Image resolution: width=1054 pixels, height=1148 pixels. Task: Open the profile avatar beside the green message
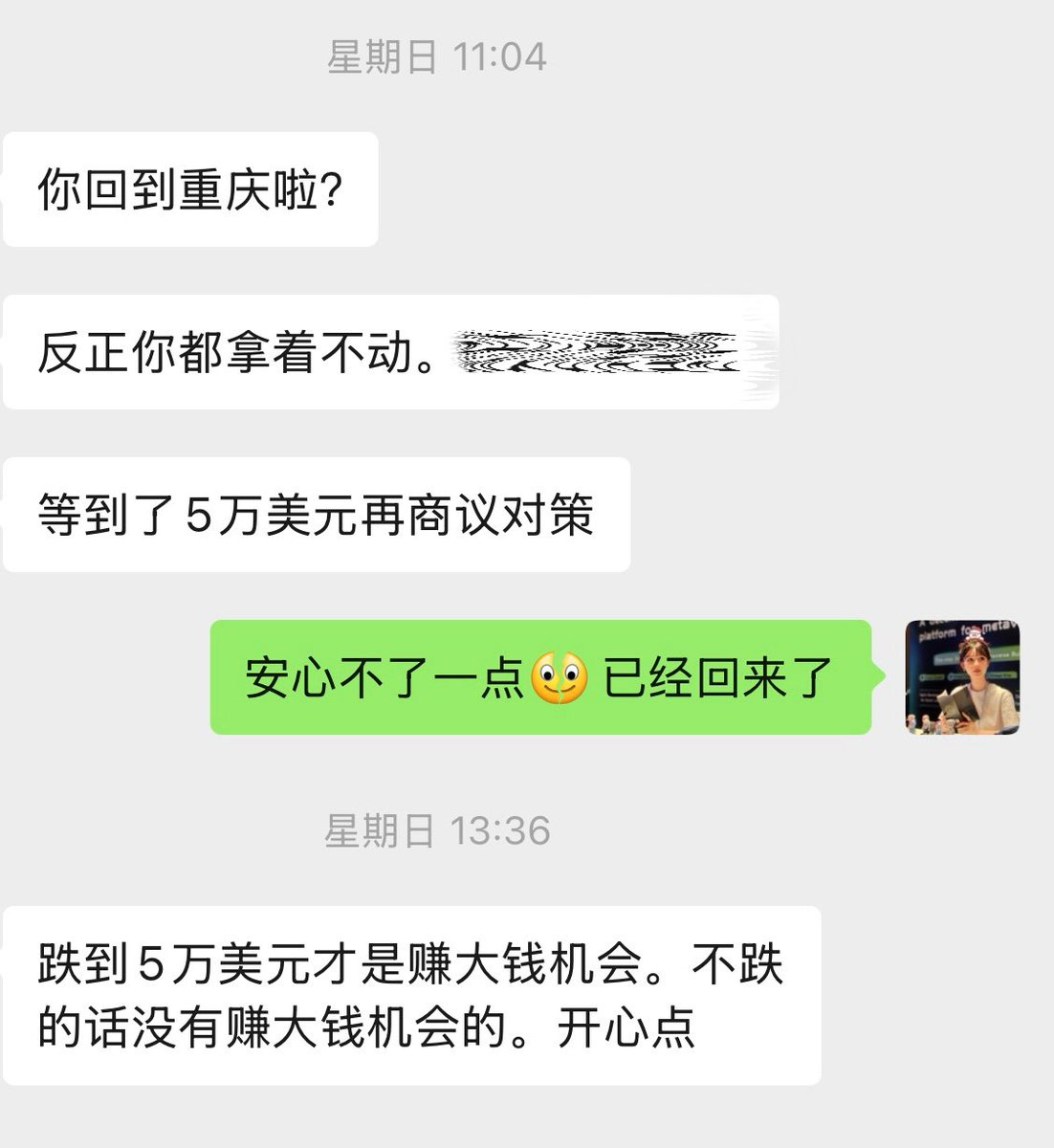(x=962, y=677)
